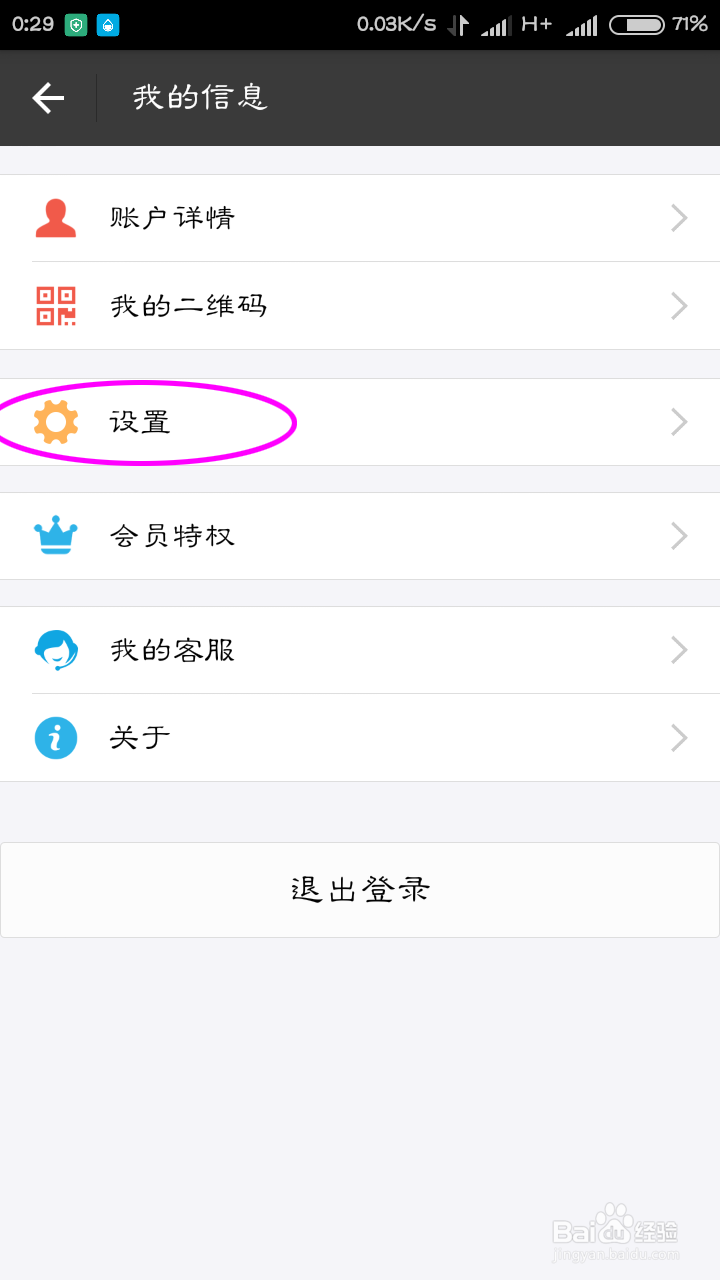The height and width of the screenshot is (1280, 720).
Task: Tap the orange settings gear icon
Action: (x=58, y=422)
